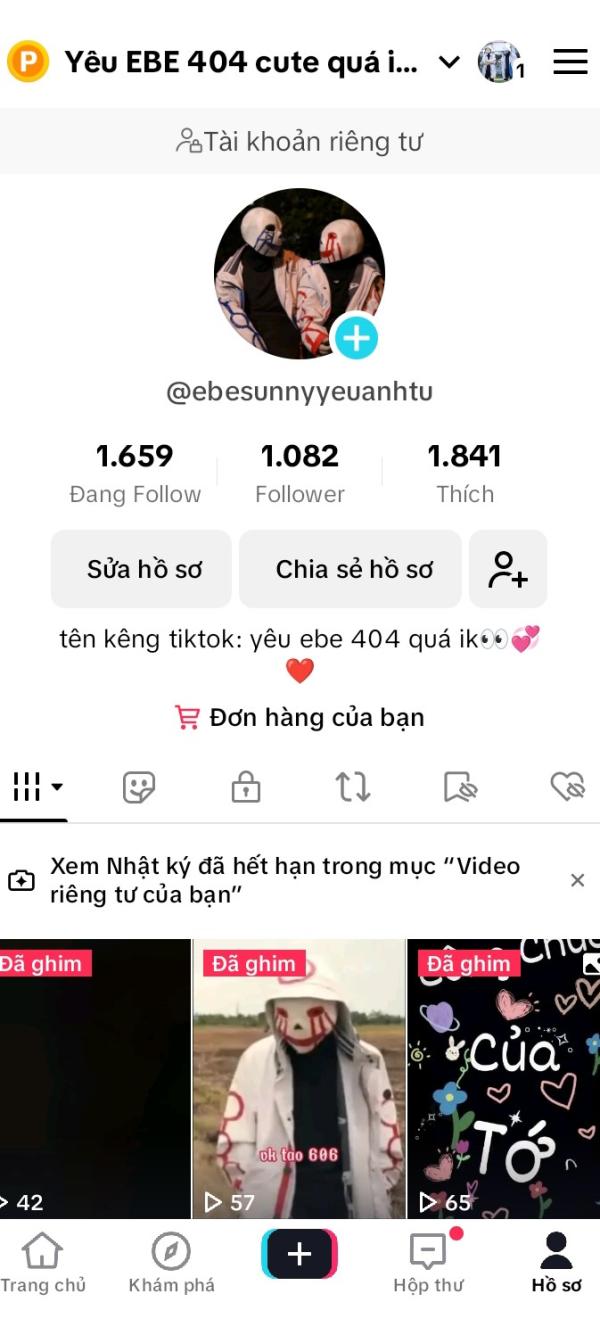Screen dimensions: 600x1335
Task: Create a new video with the plus button
Action: (x=300, y=1254)
